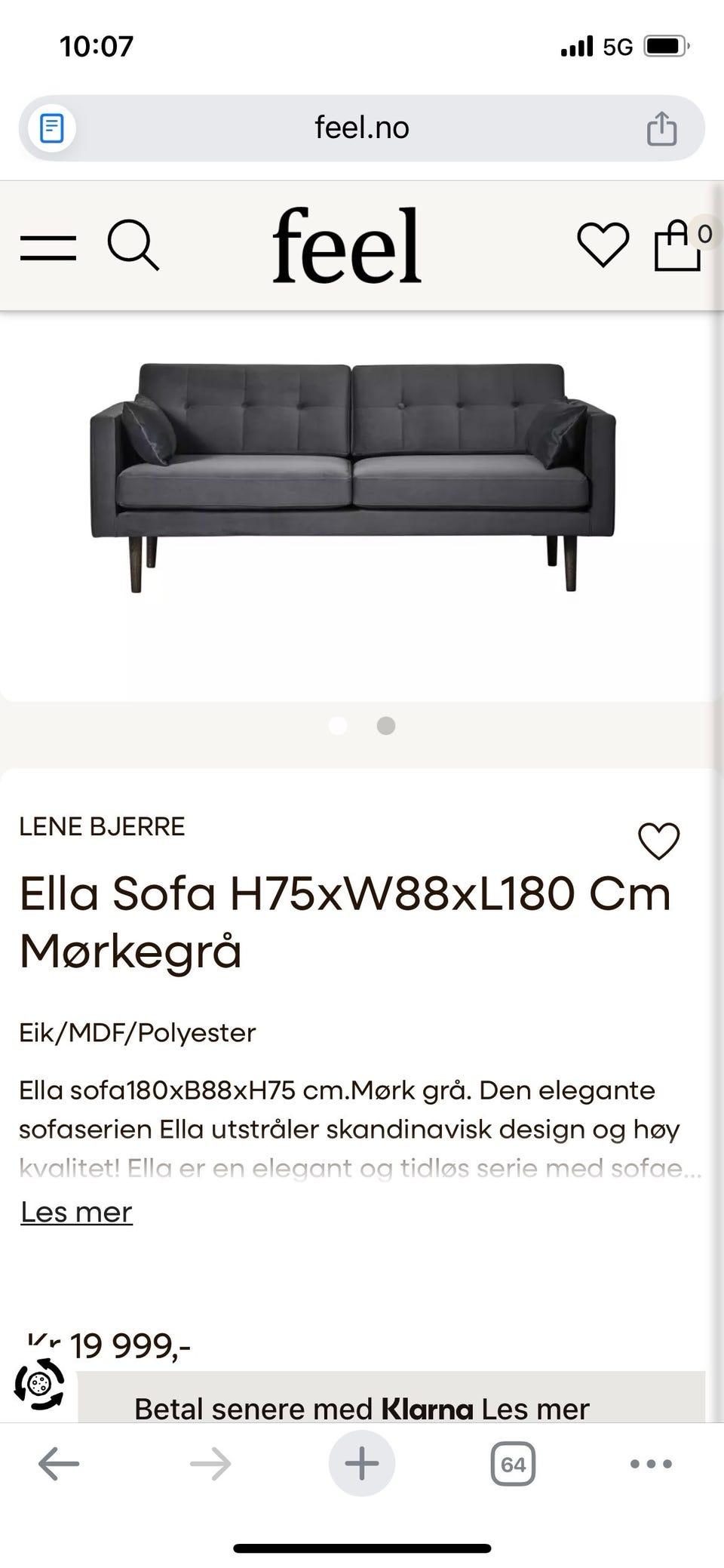Viewport: 724px width, 1568px height.
Task: Add Ella Sofa to favorites
Action: [658, 841]
